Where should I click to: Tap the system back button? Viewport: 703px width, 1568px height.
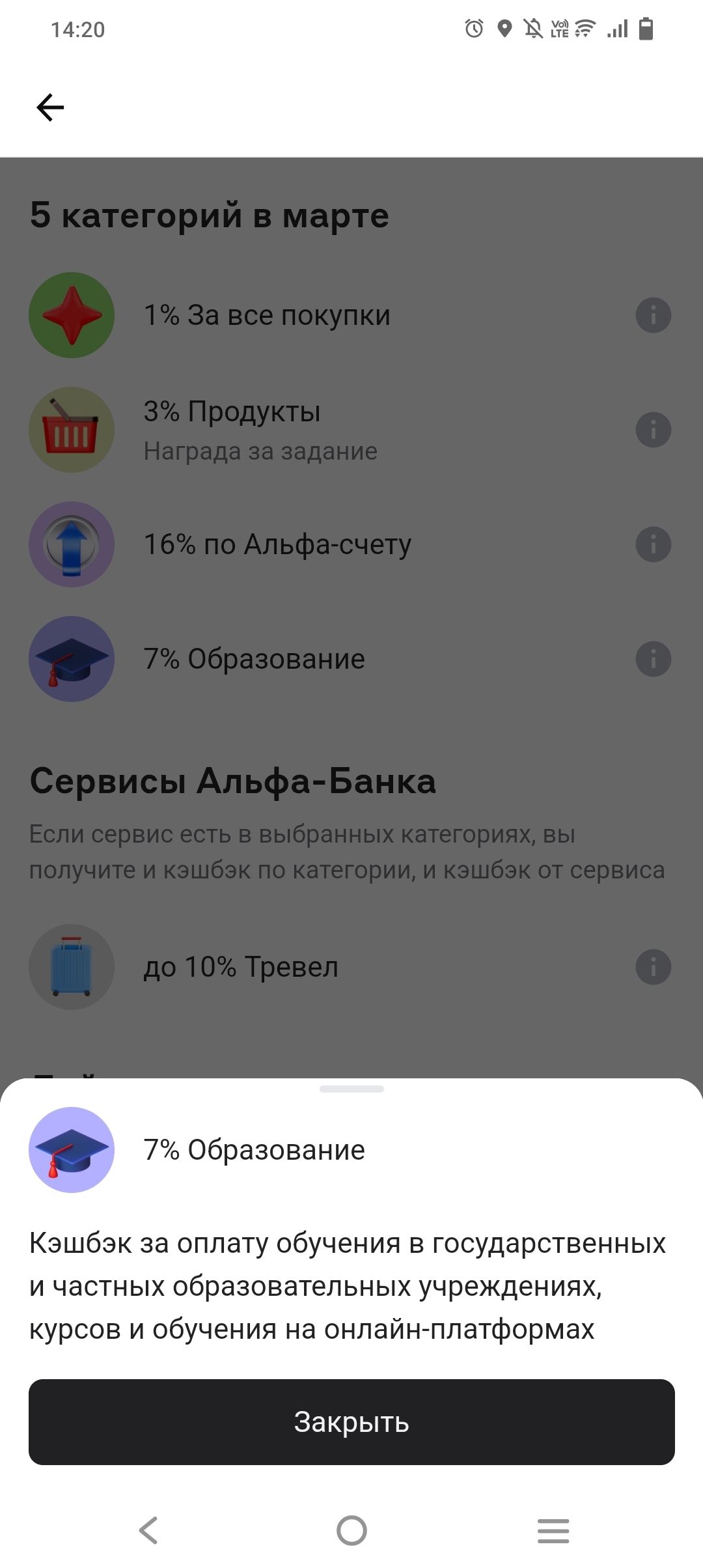click(148, 1530)
